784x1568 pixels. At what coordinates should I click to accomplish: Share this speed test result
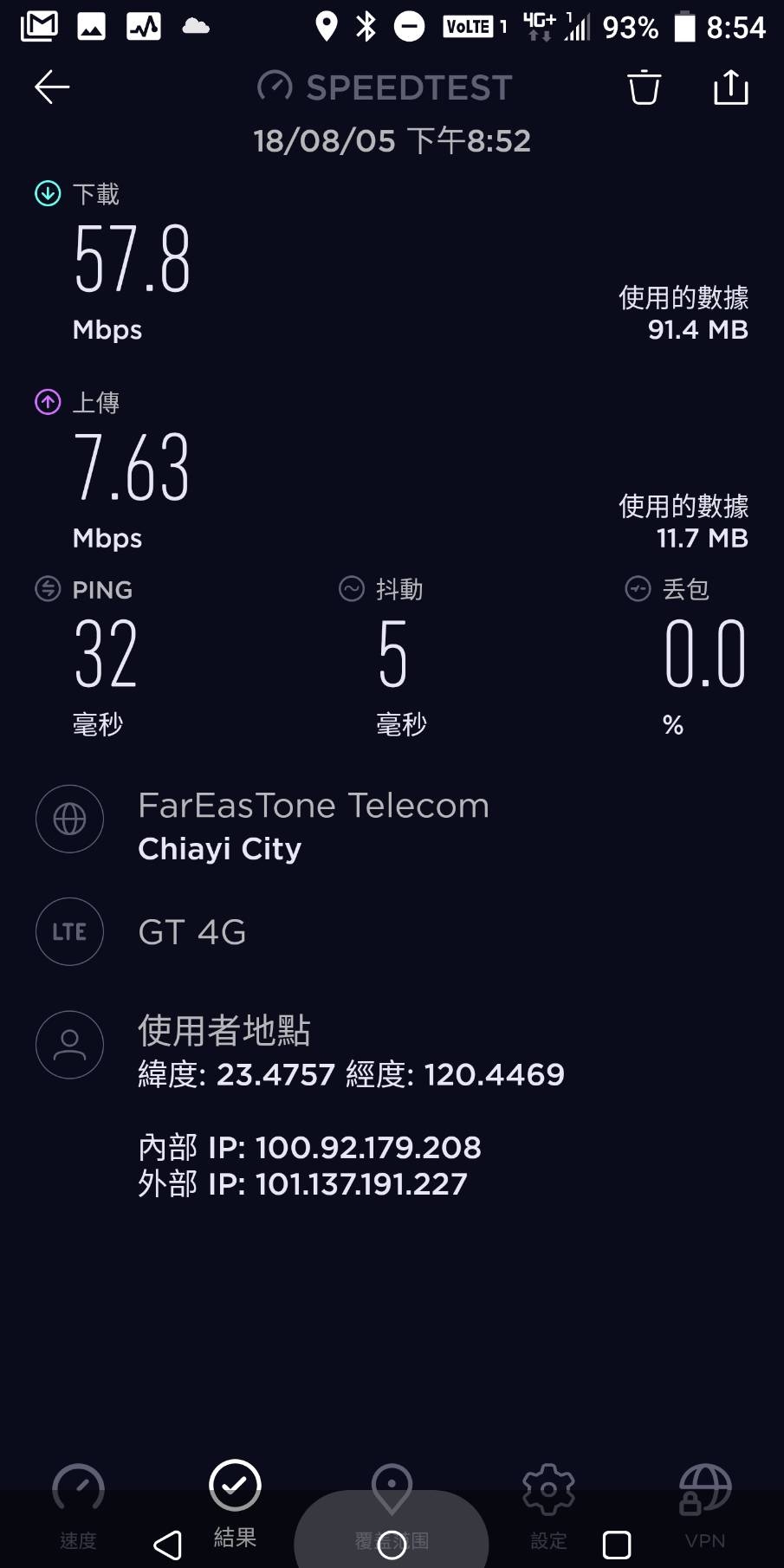coord(730,87)
